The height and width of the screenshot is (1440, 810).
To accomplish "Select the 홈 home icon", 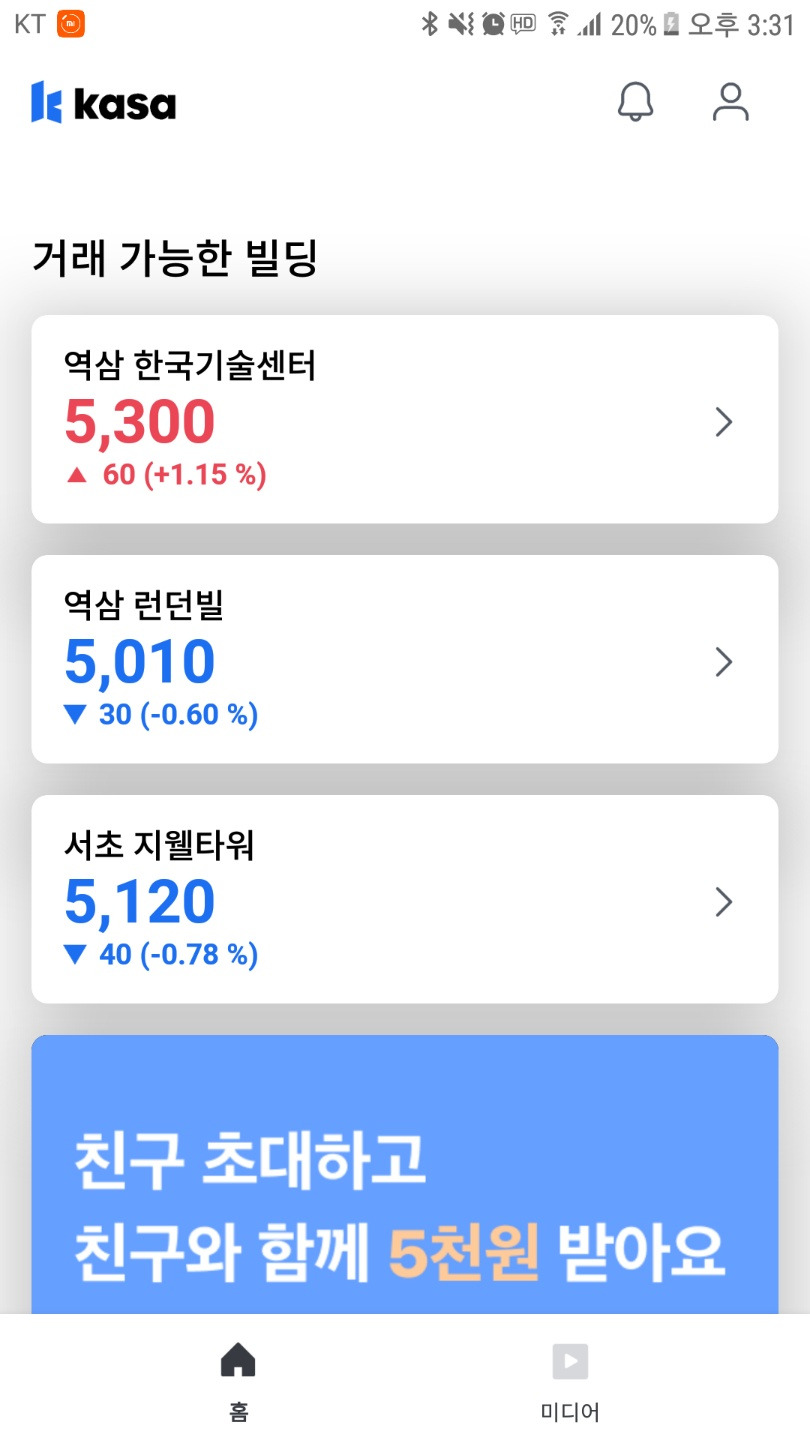I will point(238,1360).
